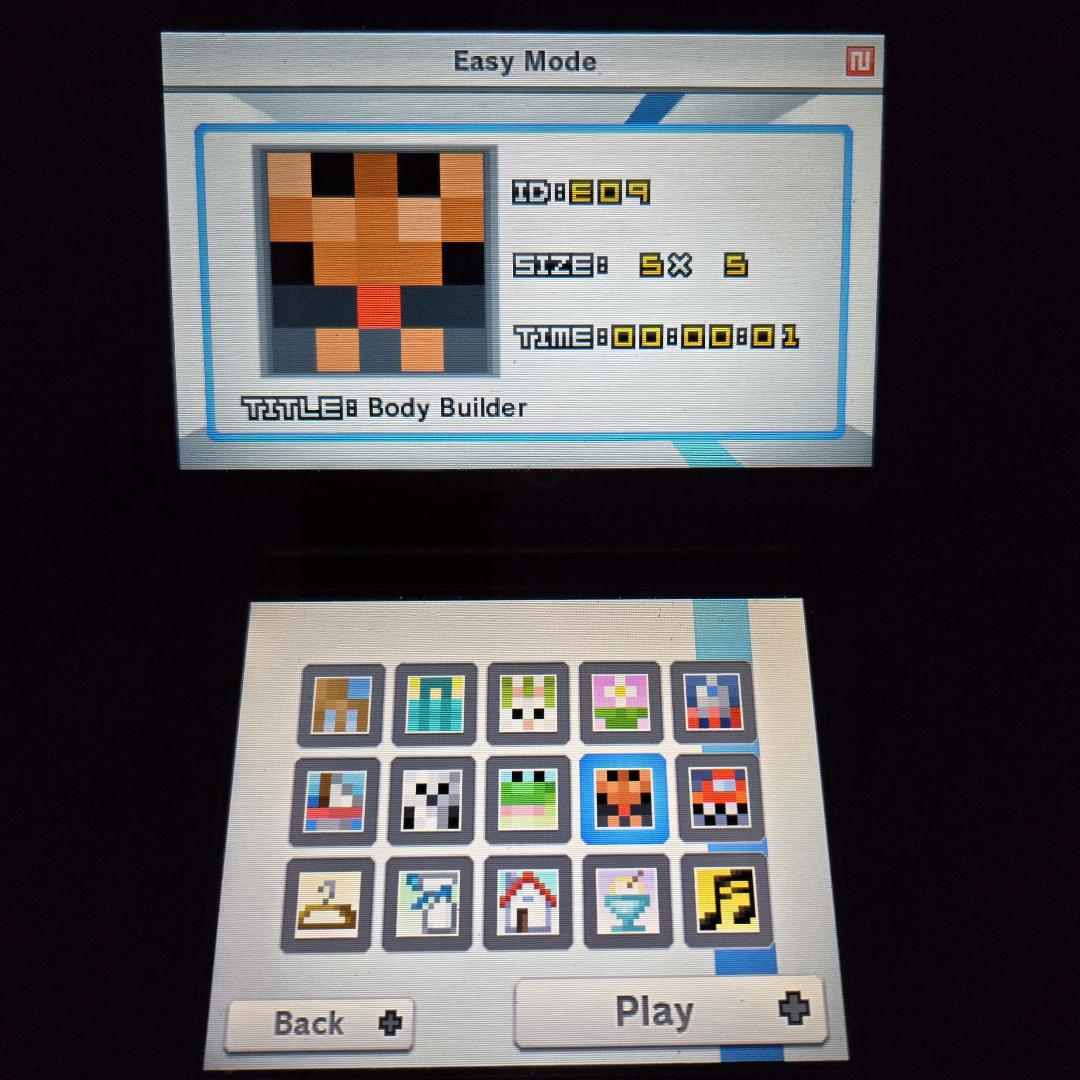Select the panda face puzzle tile
This screenshot has height=1080, width=1080.
point(432,800)
